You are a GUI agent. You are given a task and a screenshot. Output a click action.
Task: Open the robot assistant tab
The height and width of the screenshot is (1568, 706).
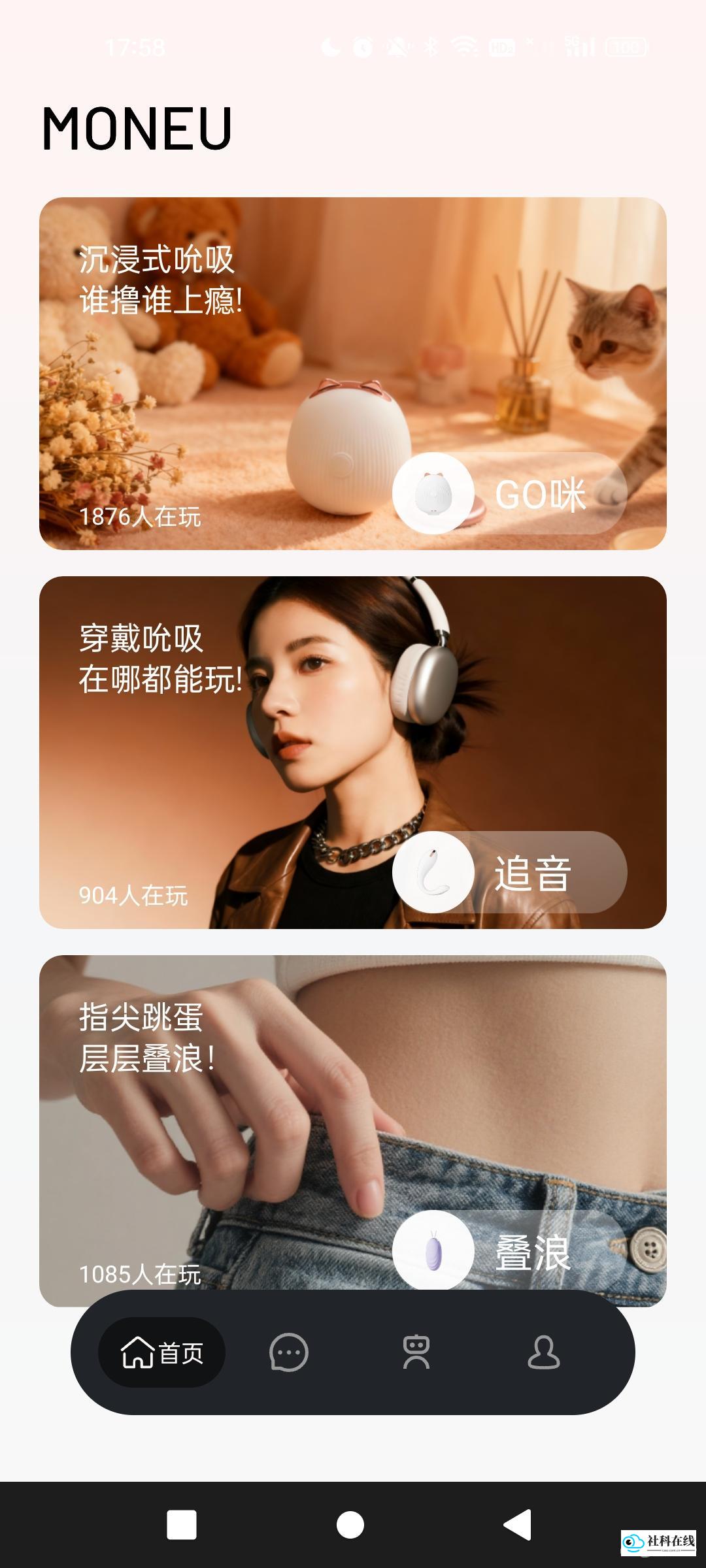[x=416, y=1352]
